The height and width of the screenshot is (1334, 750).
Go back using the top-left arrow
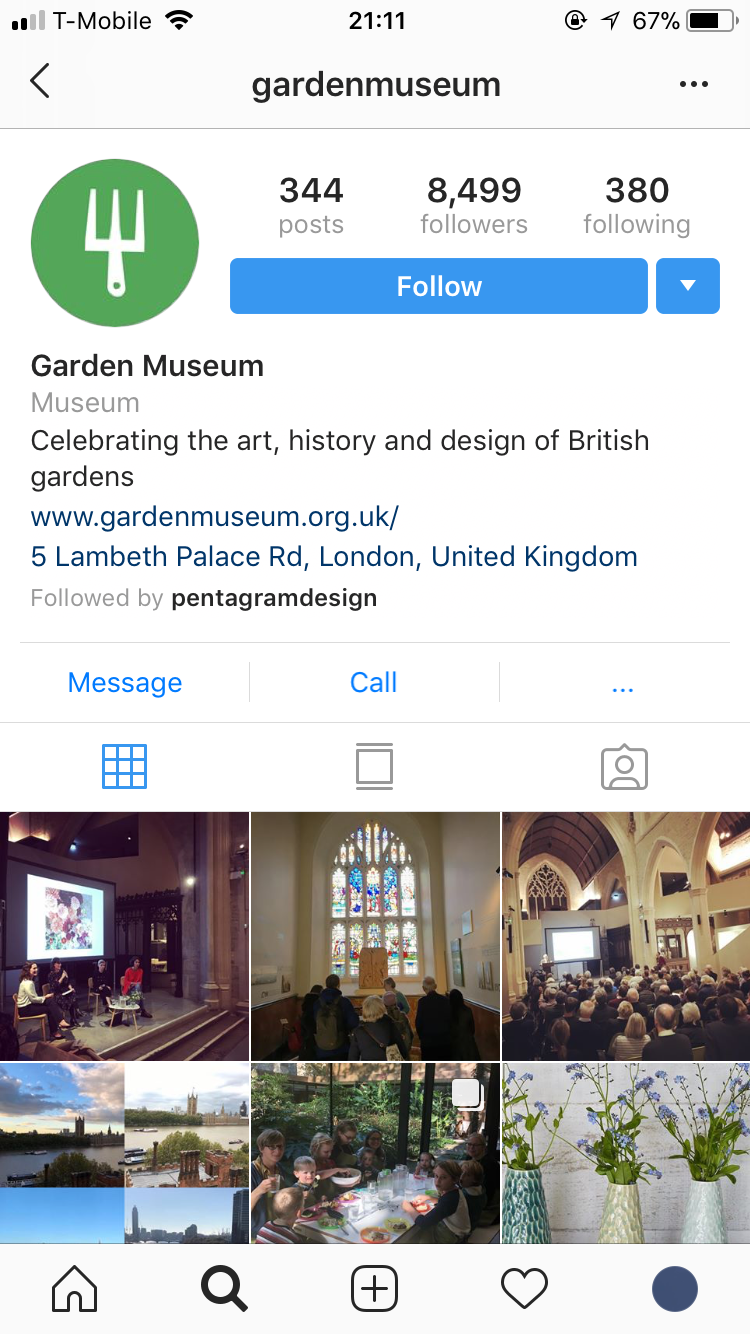[40, 81]
